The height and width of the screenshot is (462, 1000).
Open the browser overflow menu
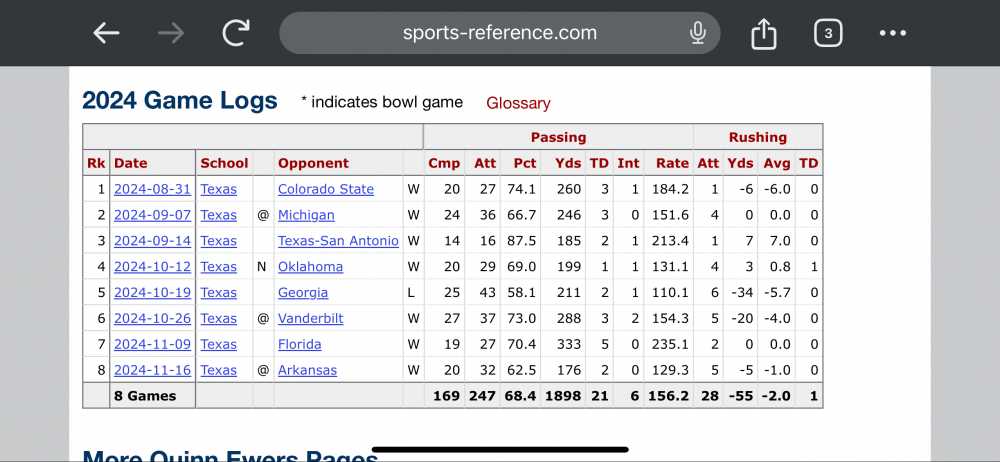[x=892, y=33]
